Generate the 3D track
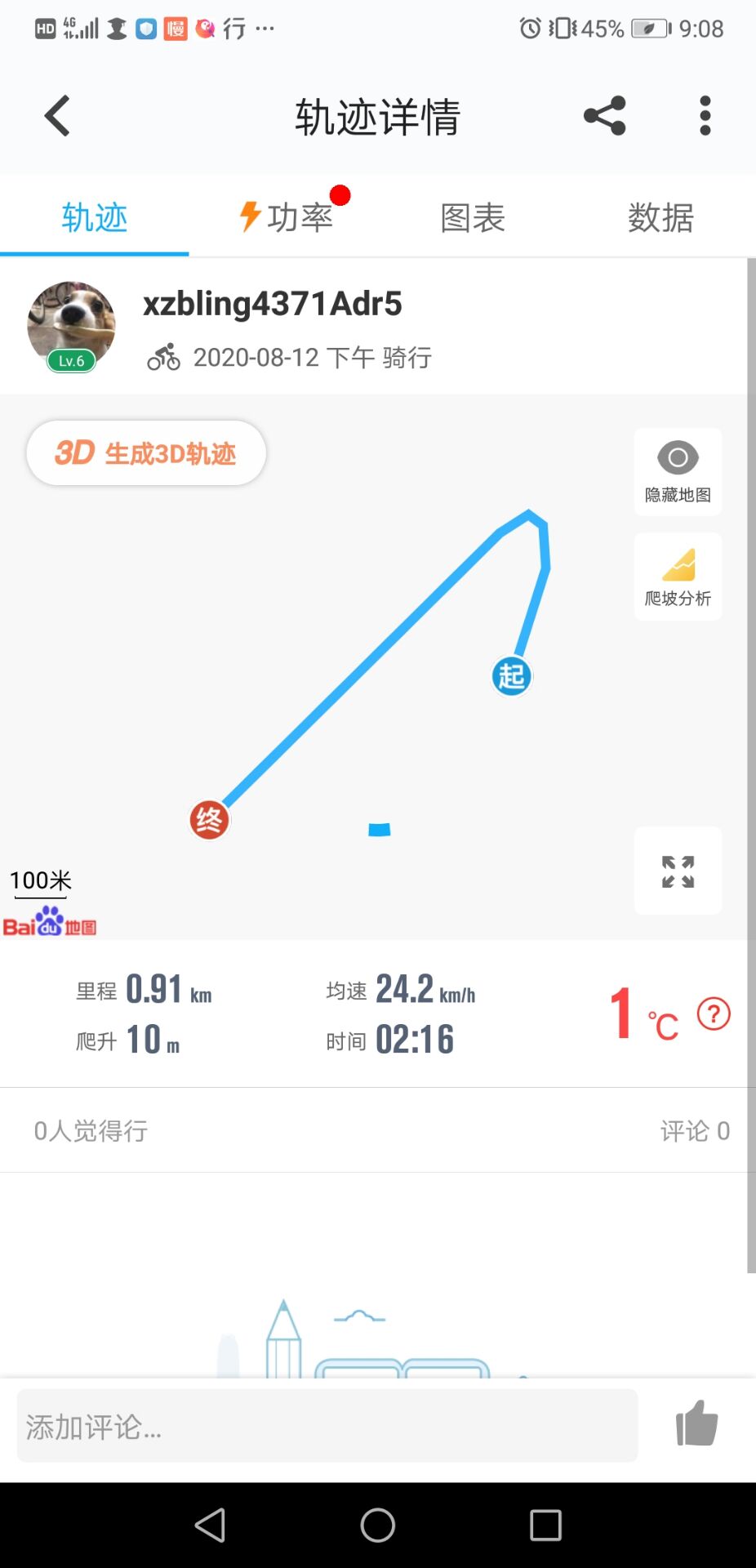The height and width of the screenshot is (1568, 756). (146, 453)
